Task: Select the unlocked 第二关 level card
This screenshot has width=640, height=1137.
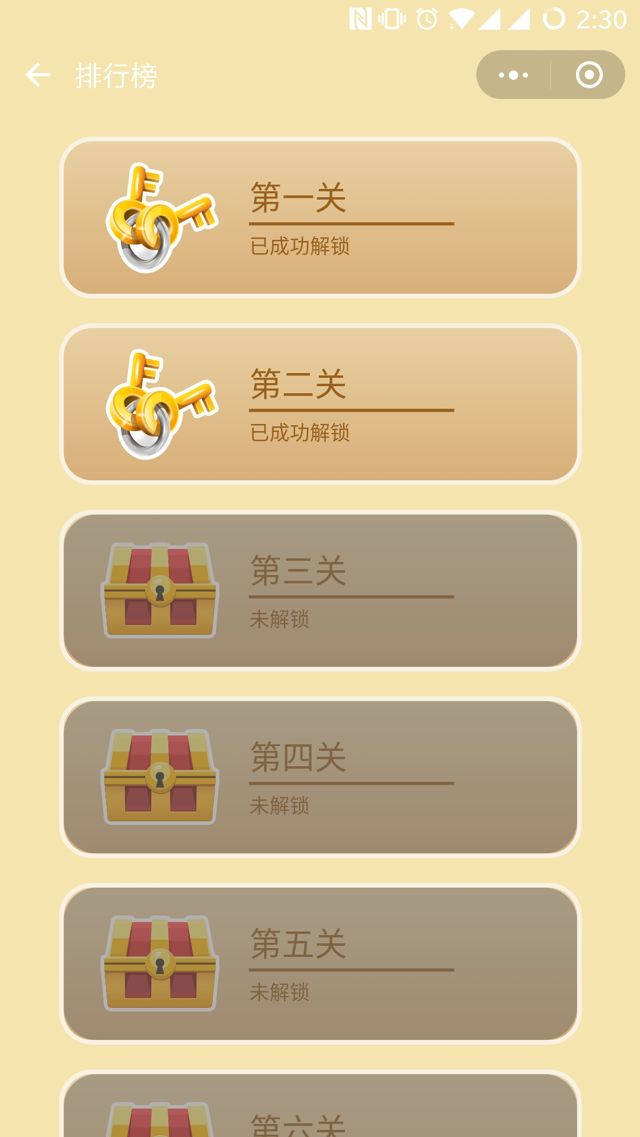Action: [320, 404]
